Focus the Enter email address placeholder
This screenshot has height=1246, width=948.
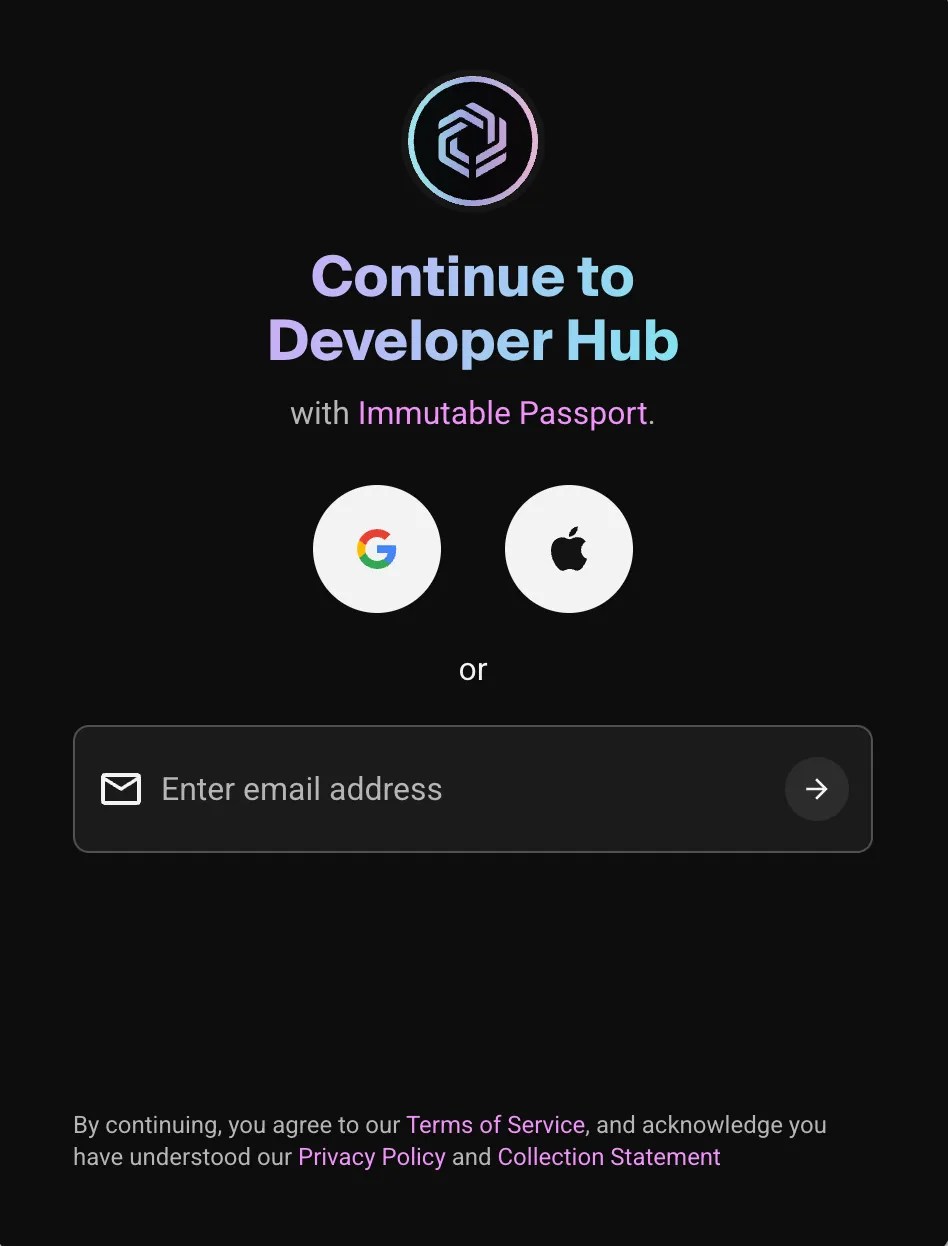point(301,789)
